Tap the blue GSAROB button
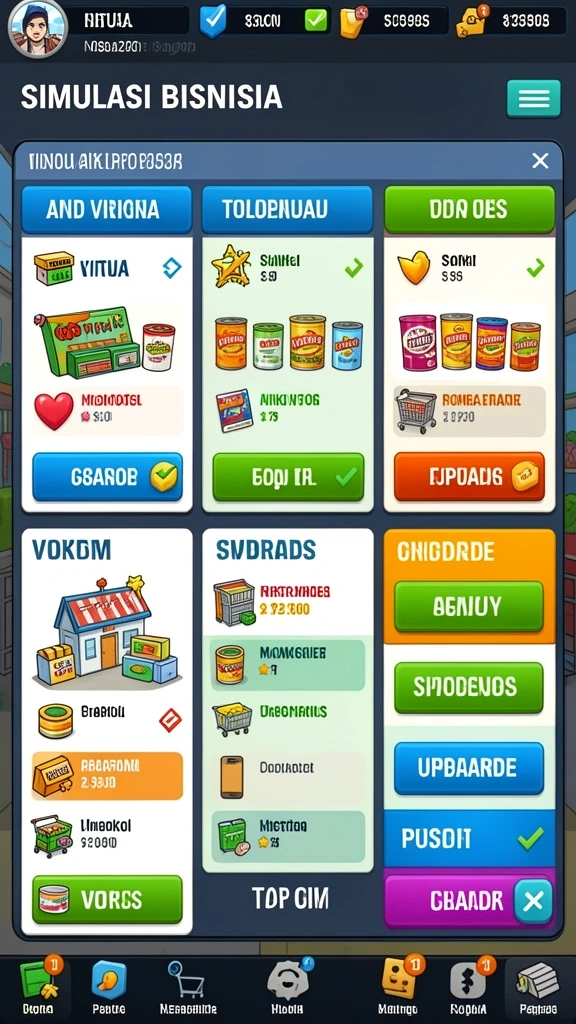The height and width of the screenshot is (1024, 576). [x=108, y=477]
